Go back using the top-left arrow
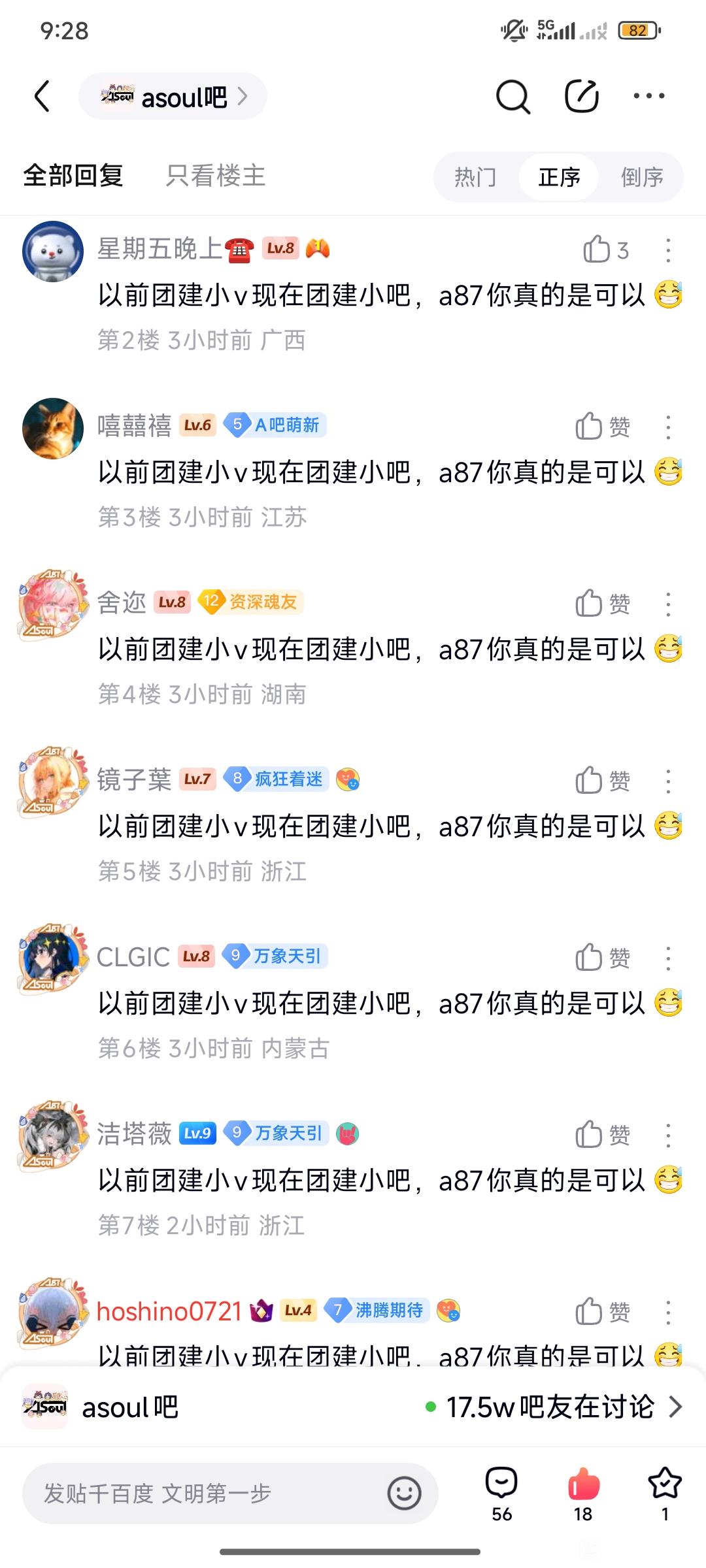The width and height of the screenshot is (706, 1568). coord(42,97)
